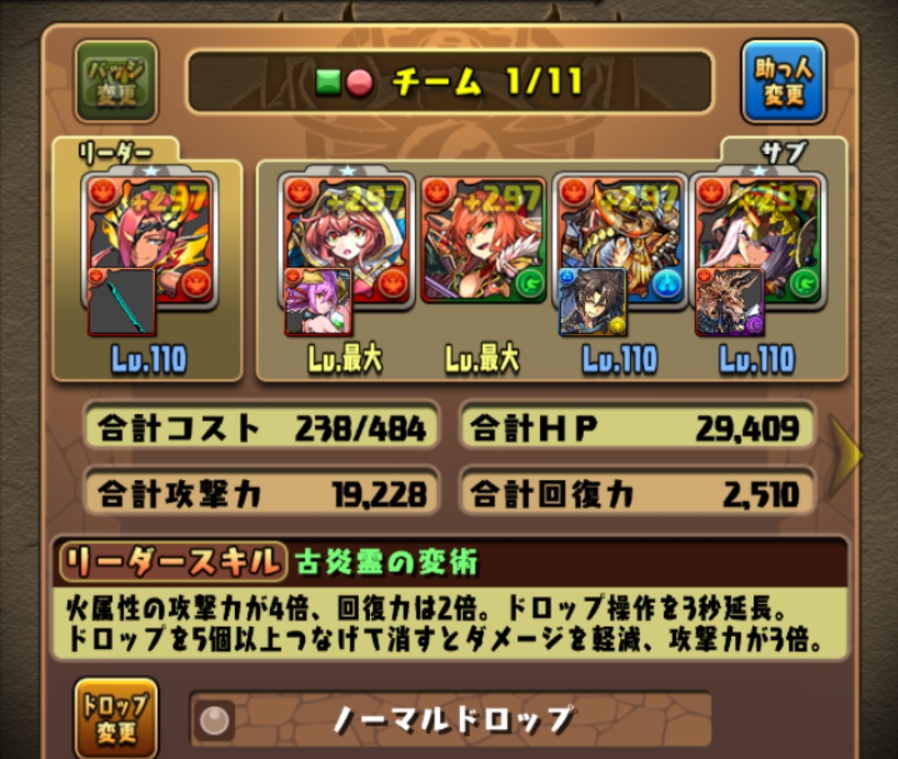Open the ノーマルドロップ drop skin bar

coord(450,719)
